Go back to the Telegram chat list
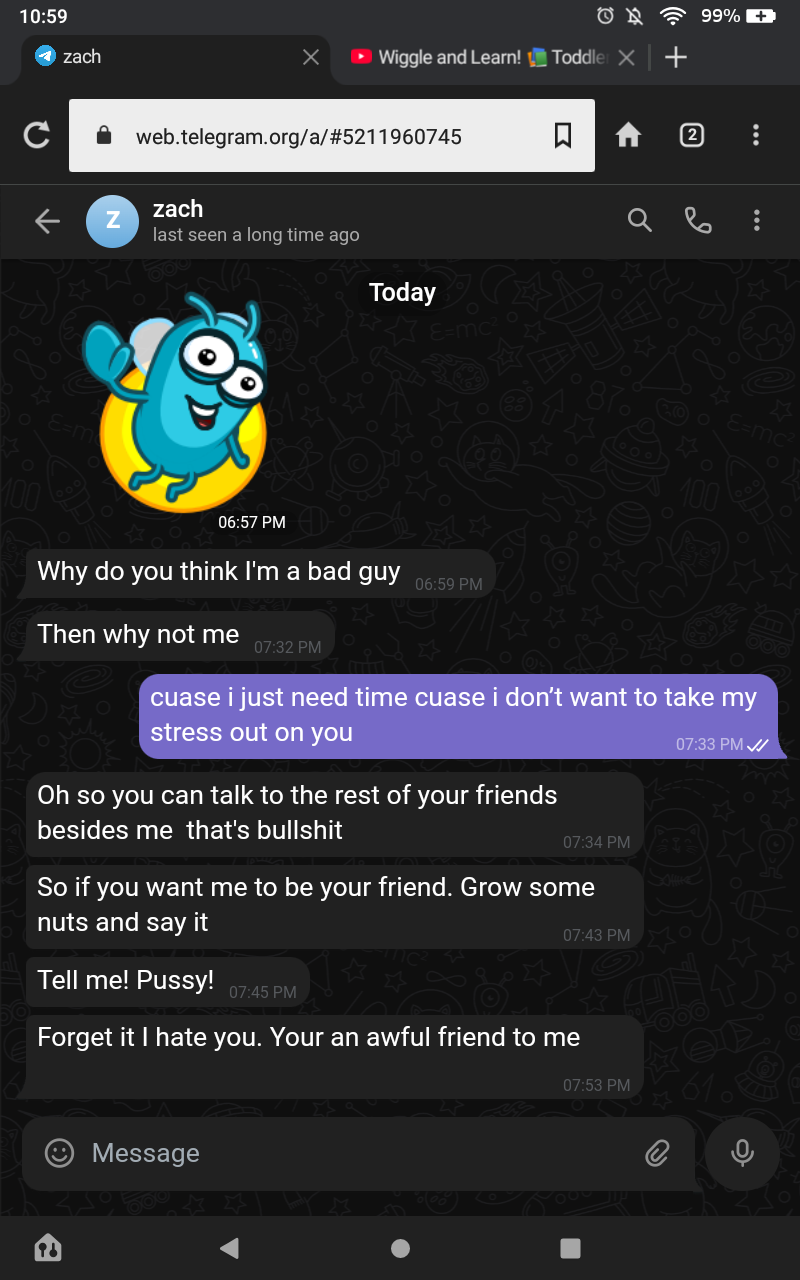Screen dimensions: 800x1280 click(x=47, y=221)
